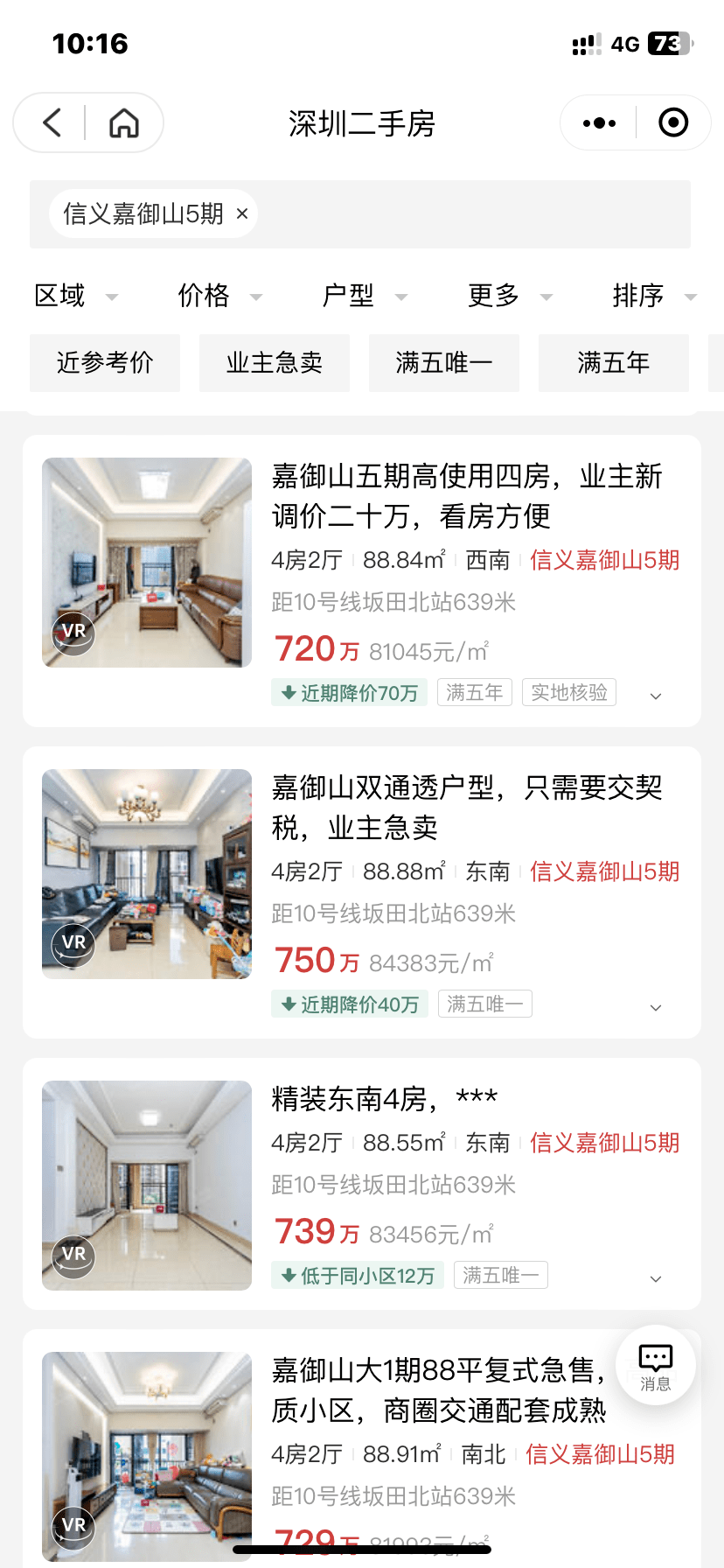Expand tags on the 720万 listing
Screen dimensions: 724x1568
click(x=656, y=696)
